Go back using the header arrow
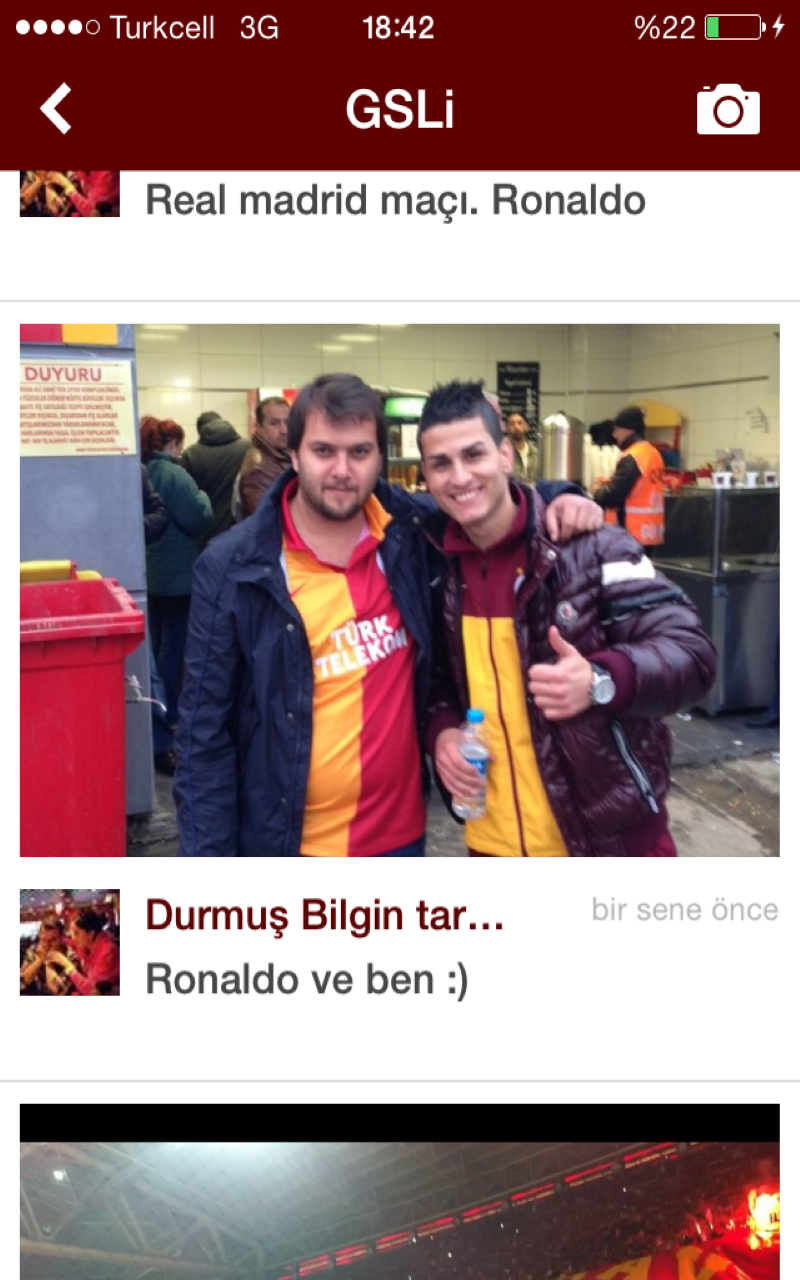This screenshot has width=800, height=1280. click(56, 108)
